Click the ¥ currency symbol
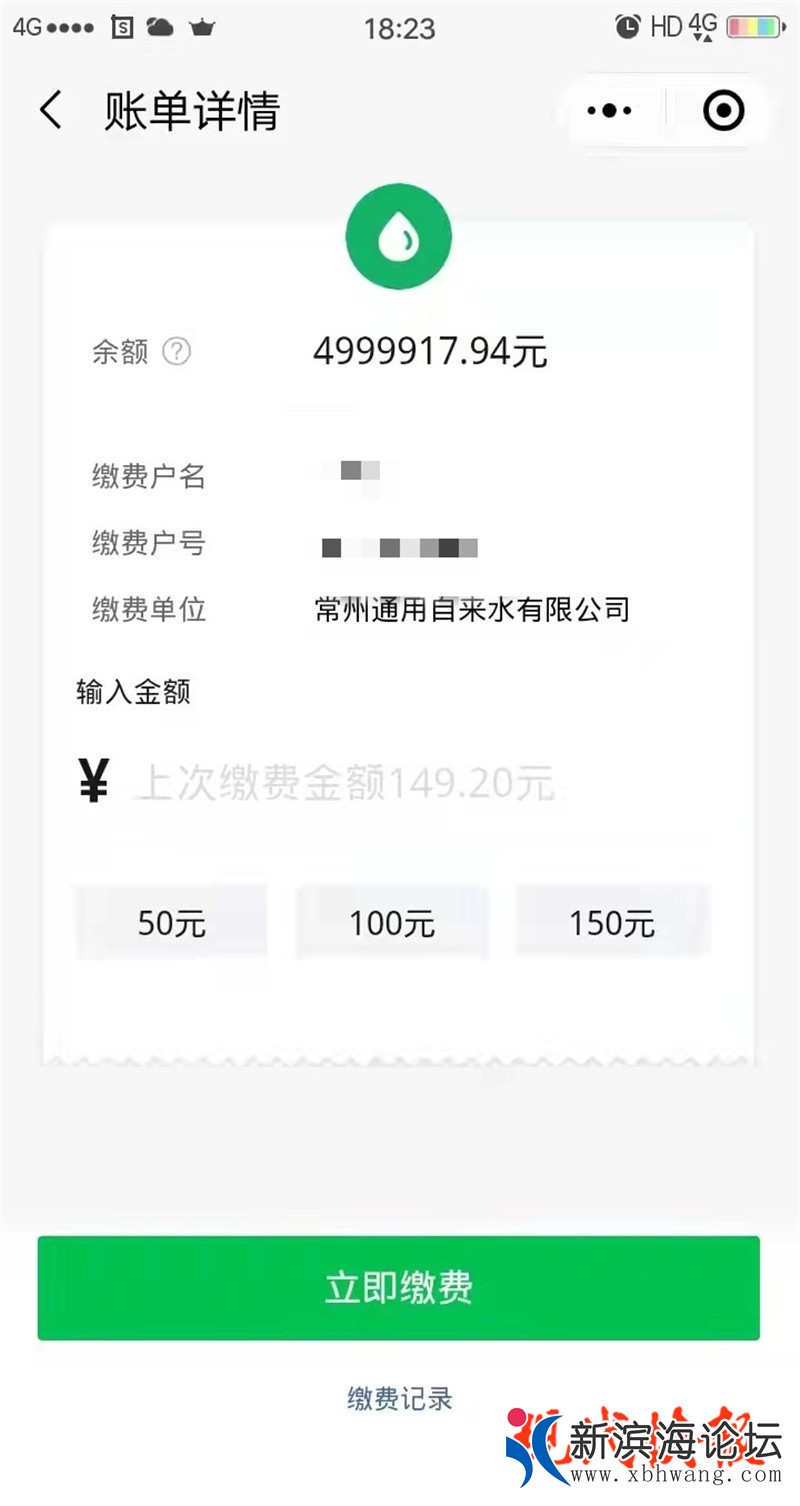Viewport: 800px width, 1506px height. [x=91, y=780]
